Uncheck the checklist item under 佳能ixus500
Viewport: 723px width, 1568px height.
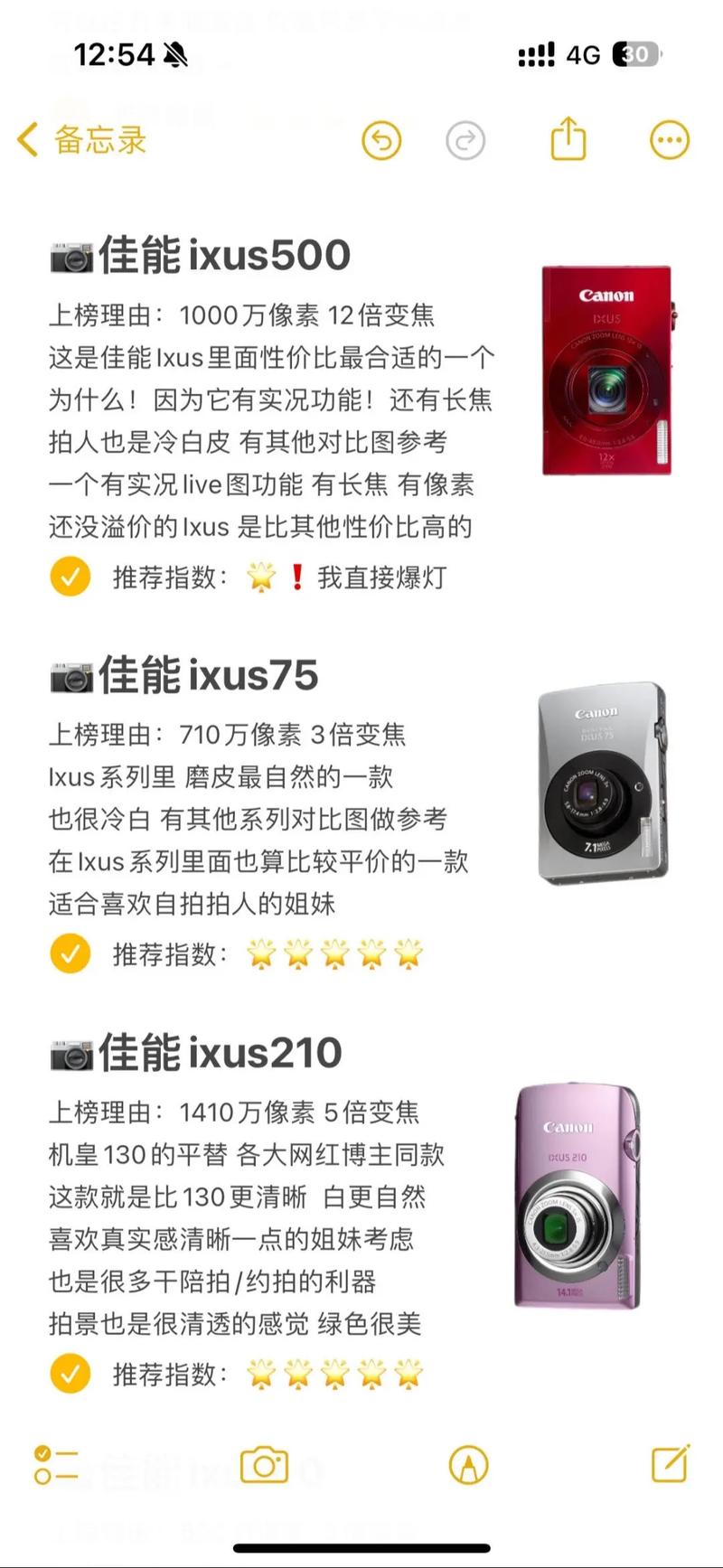click(x=70, y=577)
